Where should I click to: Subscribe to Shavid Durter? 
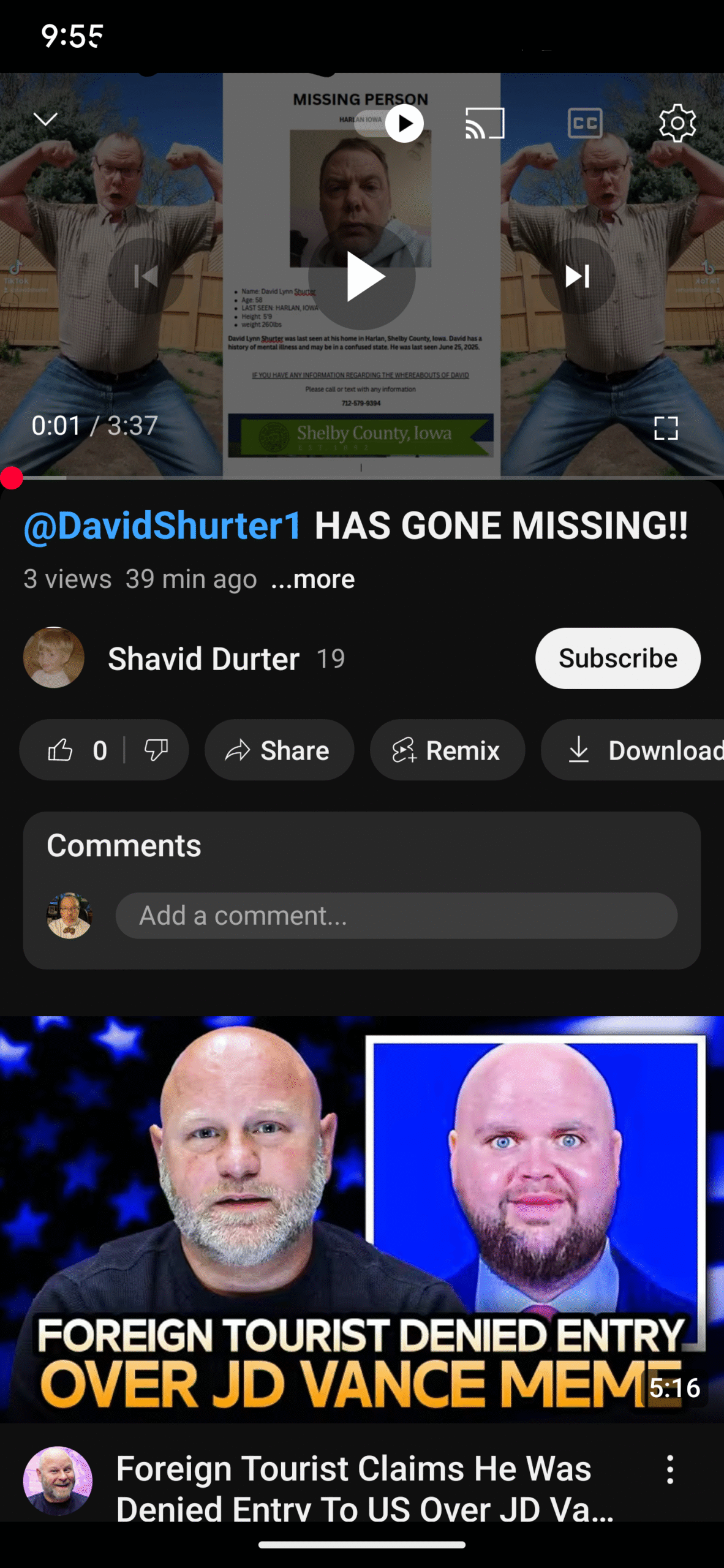tap(618, 658)
